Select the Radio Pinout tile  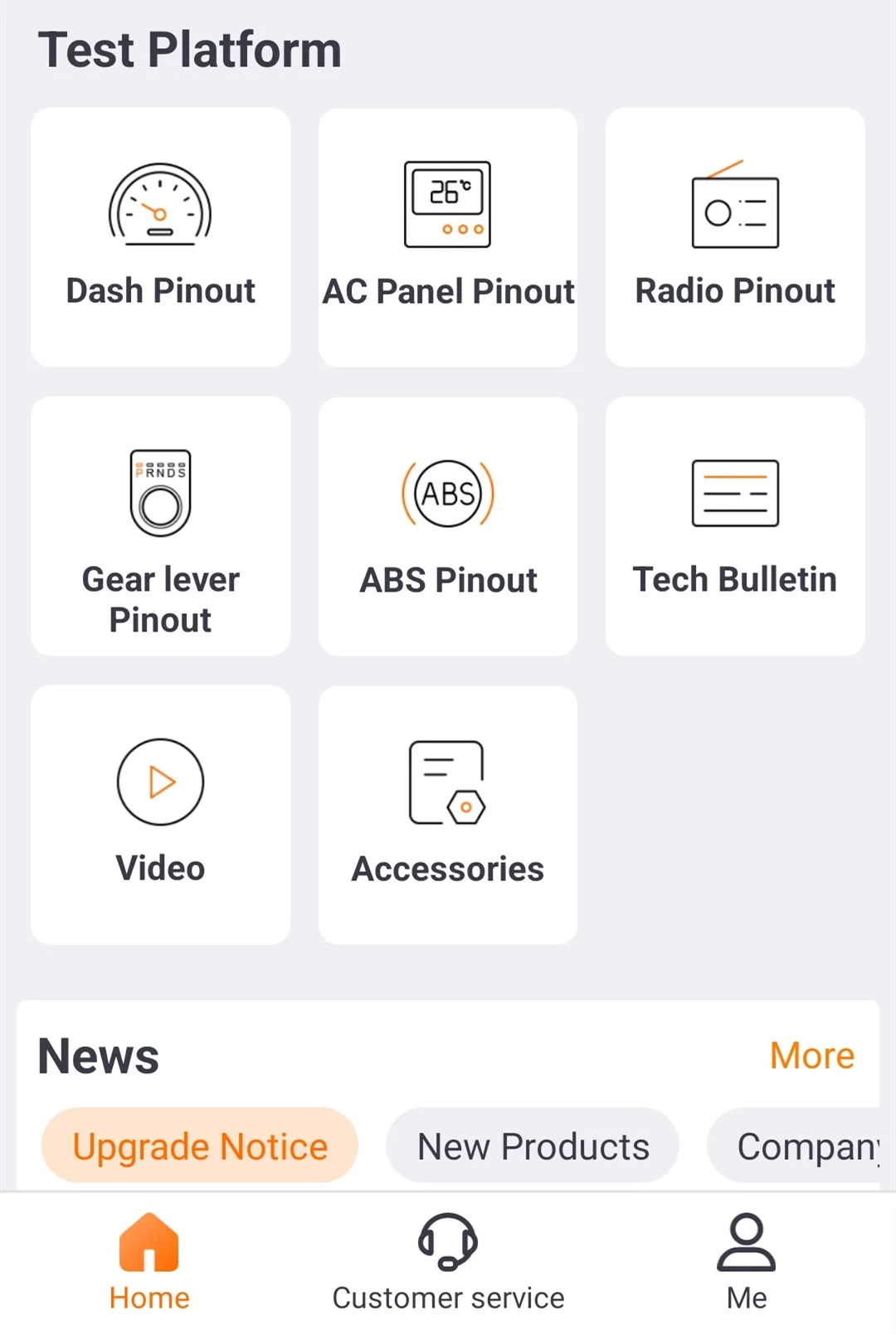click(x=735, y=237)
